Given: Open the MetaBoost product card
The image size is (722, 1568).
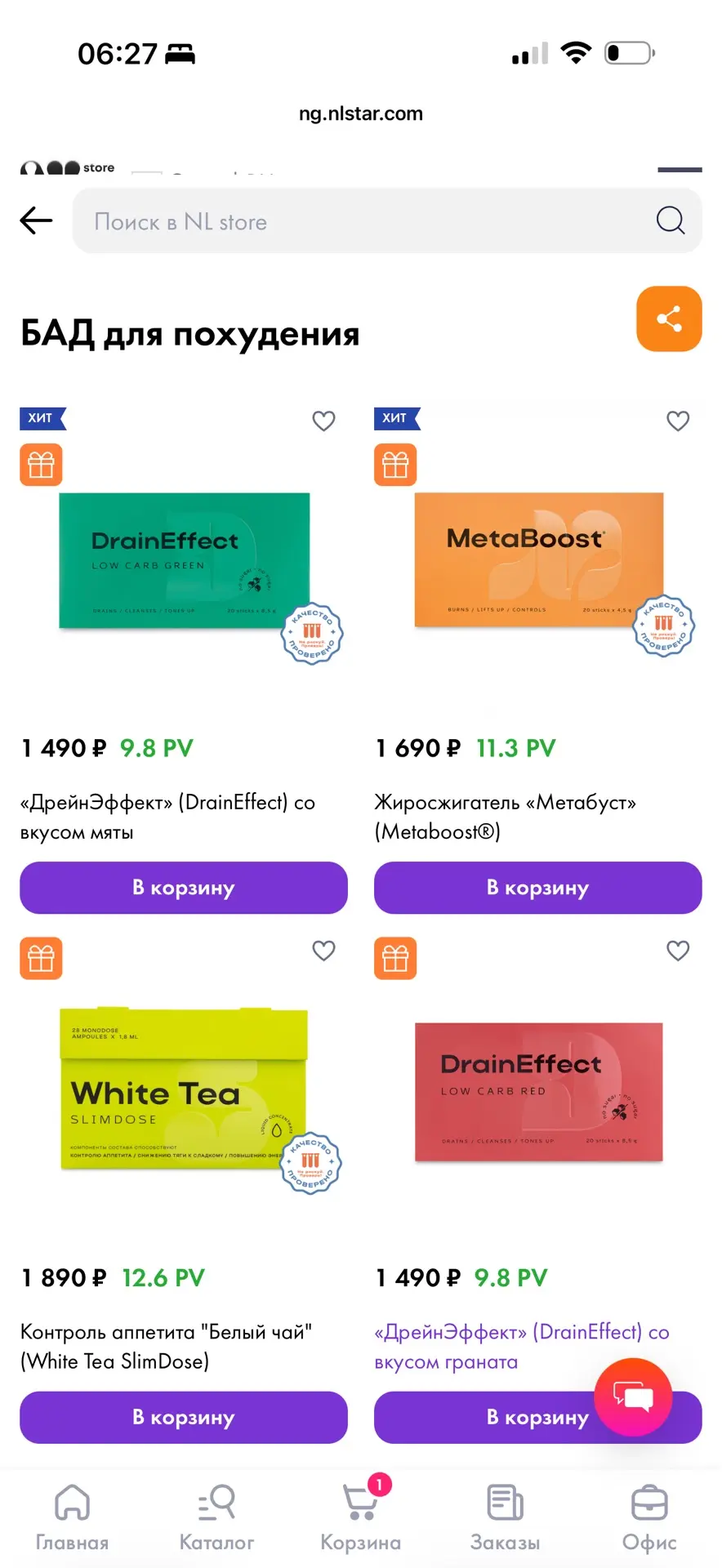Looking at the screenshot, I should [x=539, y=560].
